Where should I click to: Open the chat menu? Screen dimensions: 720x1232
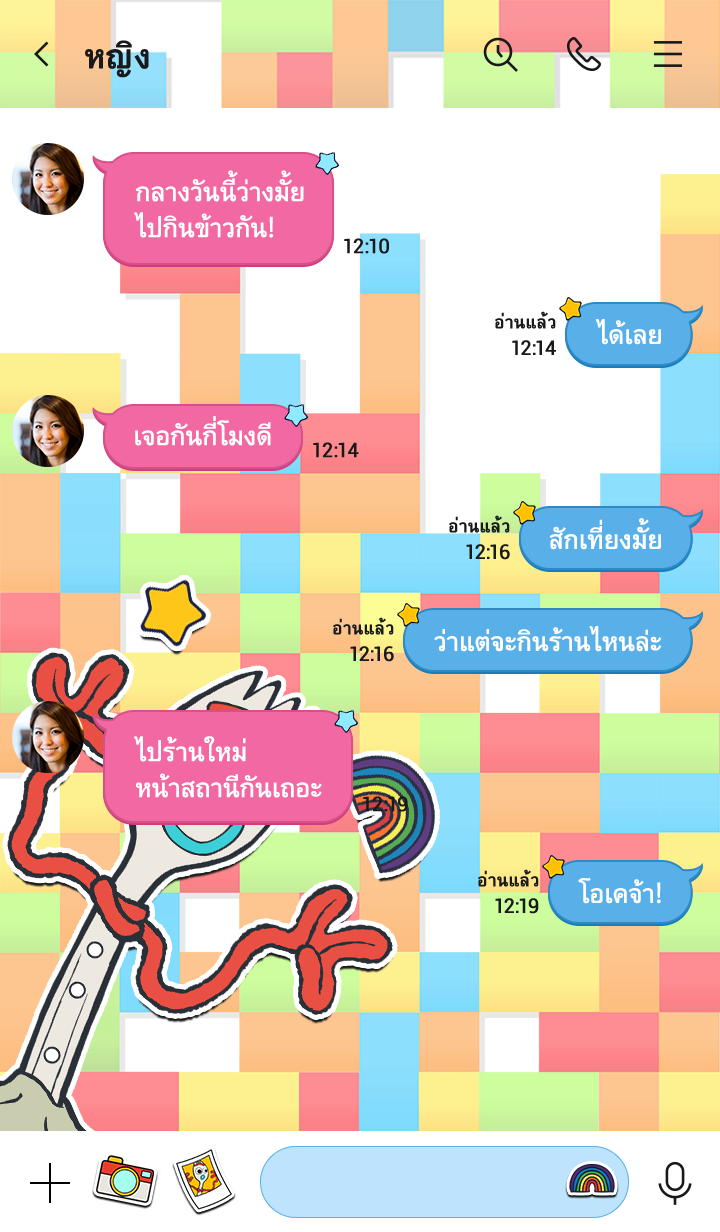pos(667,55)
